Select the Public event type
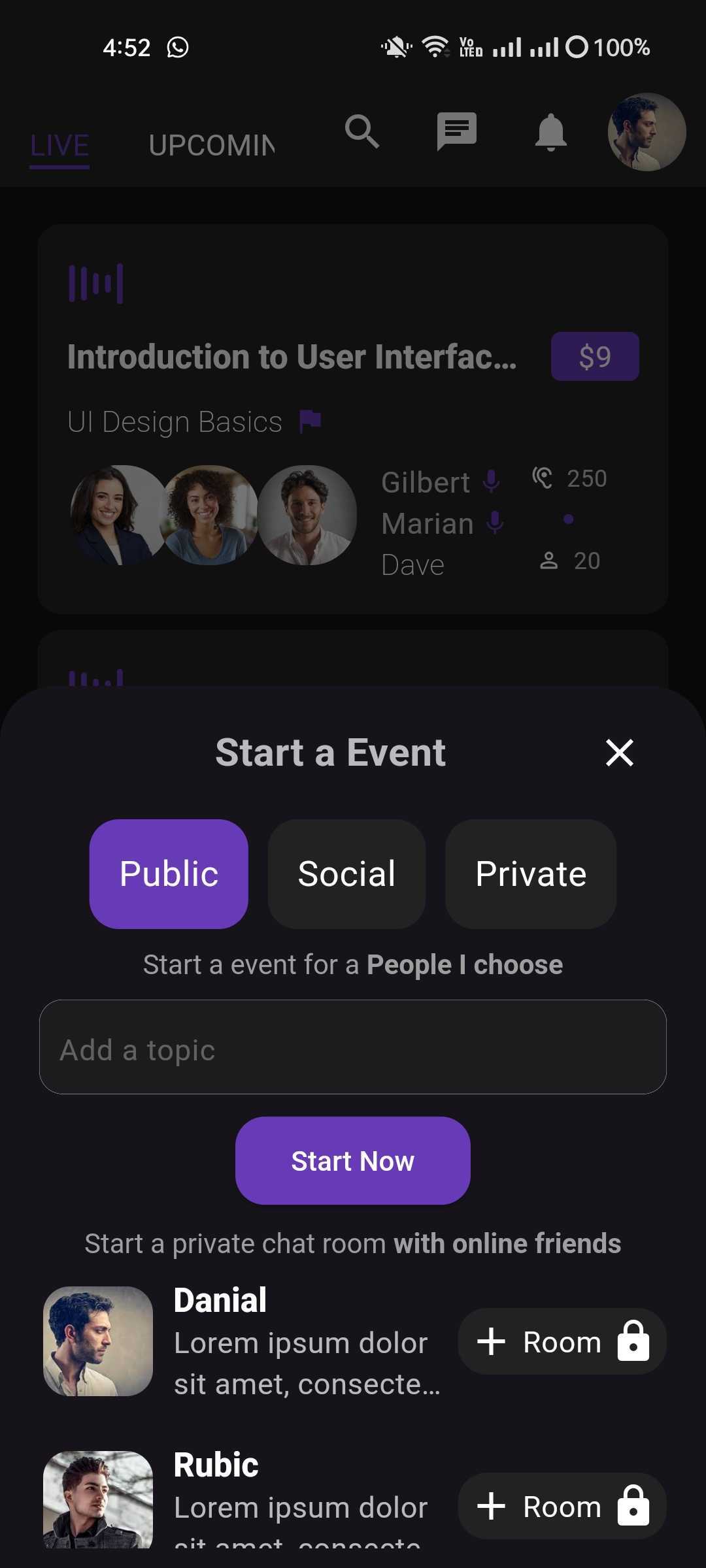Viewport: 706px width, 1568px height. click(x=169, y=874)
